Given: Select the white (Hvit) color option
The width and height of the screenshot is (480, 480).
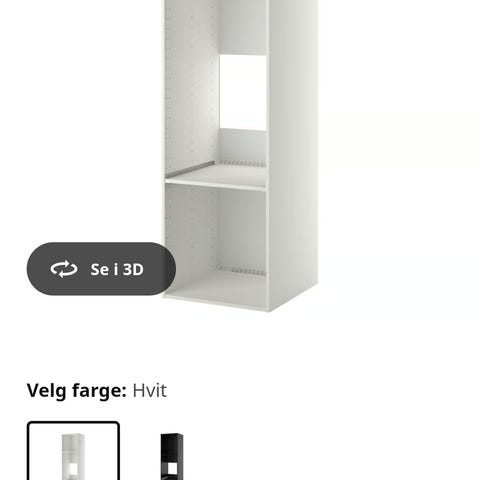Looking at the screenshot, I should tap(73, 451).
